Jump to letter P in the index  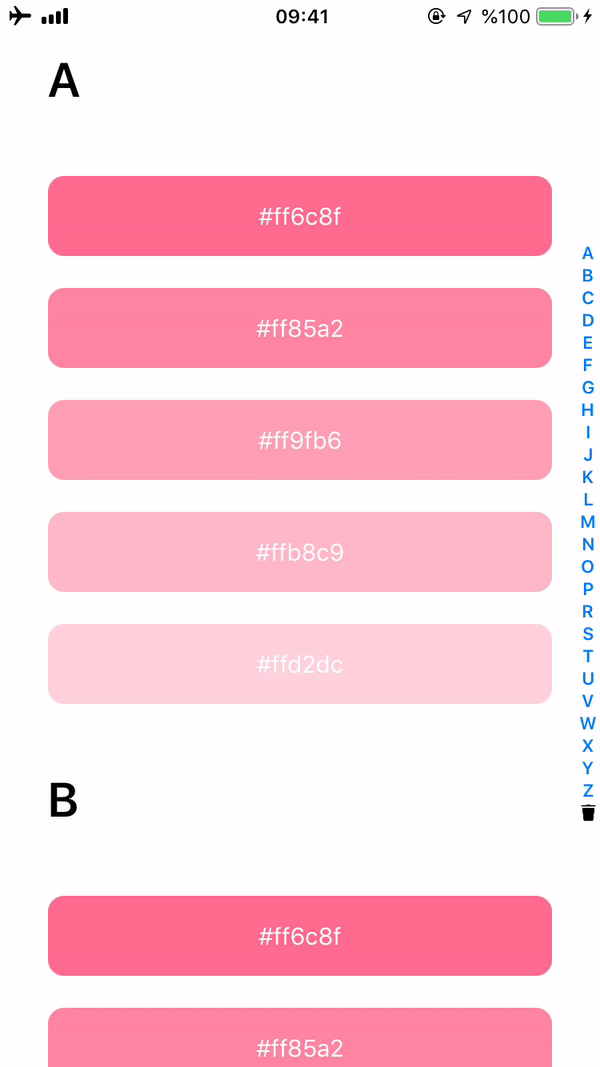pyautogui.click(x=588, y=589)
